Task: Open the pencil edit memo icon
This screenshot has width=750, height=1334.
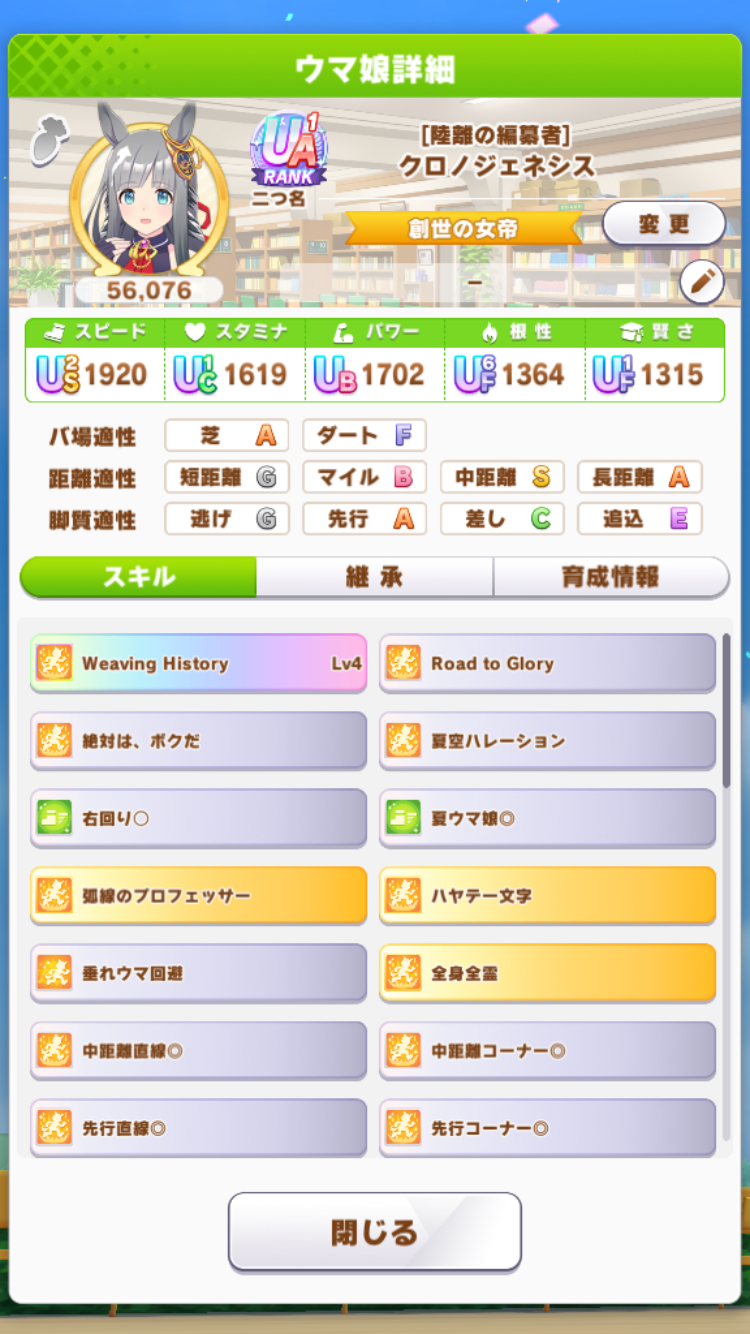Action: (701, 283)
